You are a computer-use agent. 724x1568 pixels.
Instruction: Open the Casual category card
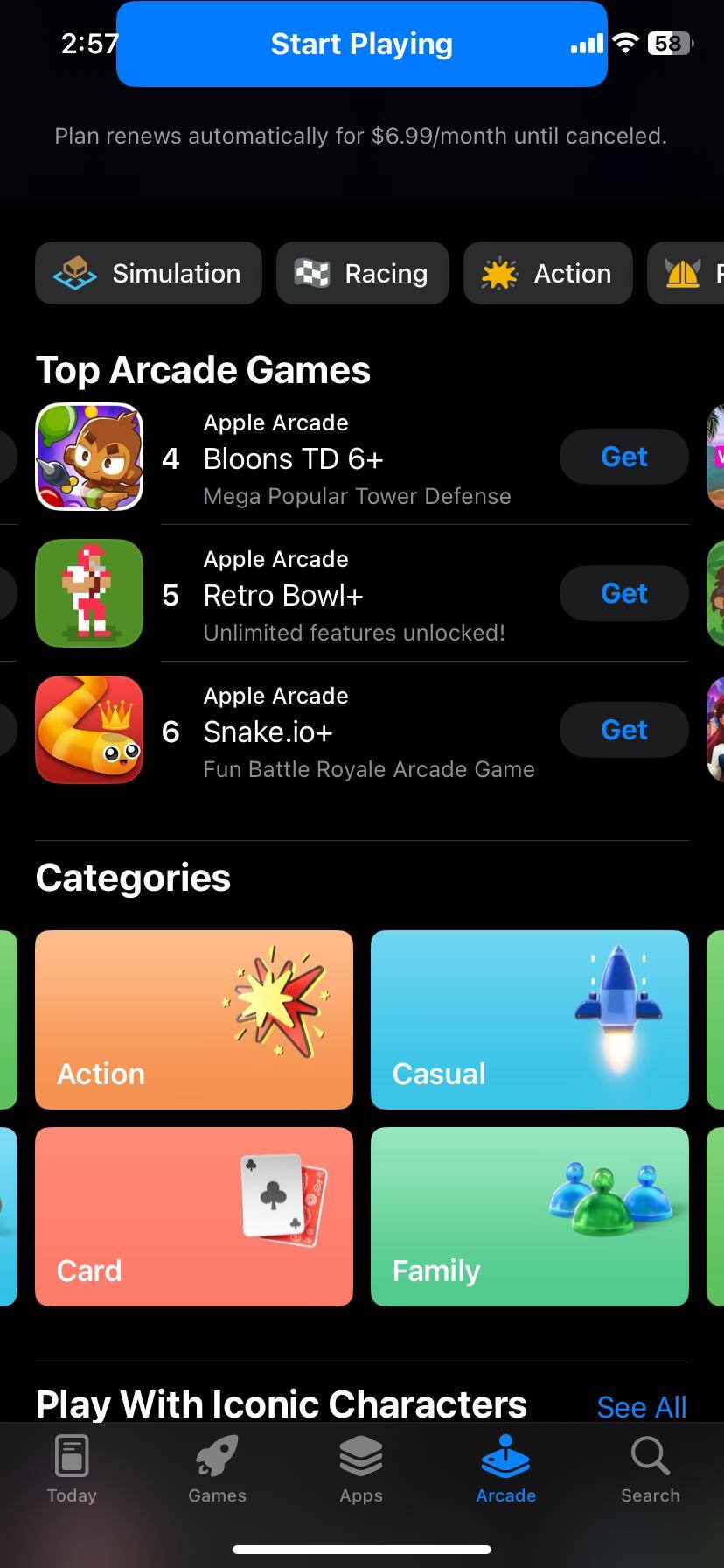point(529,1019)
